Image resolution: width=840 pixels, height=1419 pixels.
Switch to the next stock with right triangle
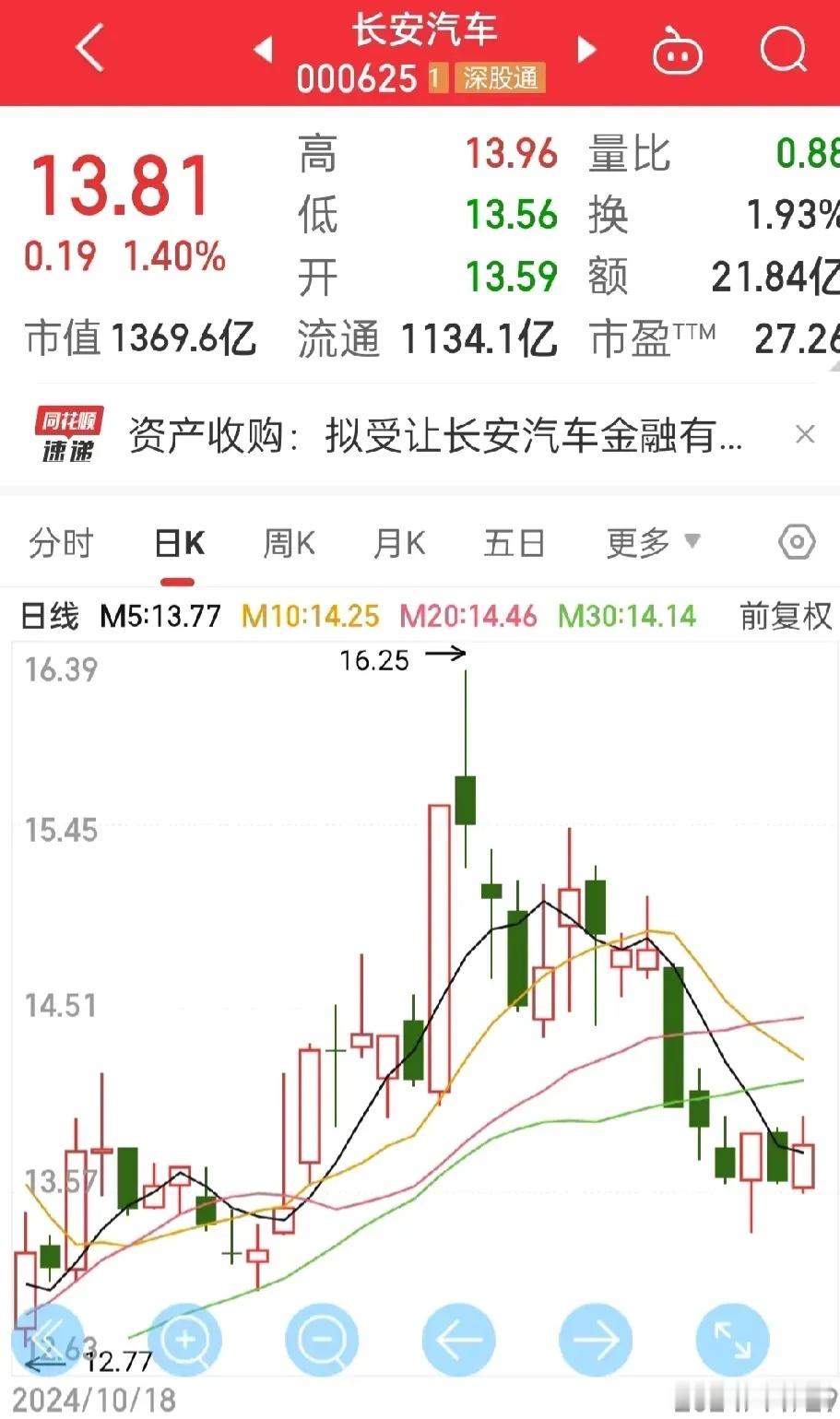(x=586, y=49)
